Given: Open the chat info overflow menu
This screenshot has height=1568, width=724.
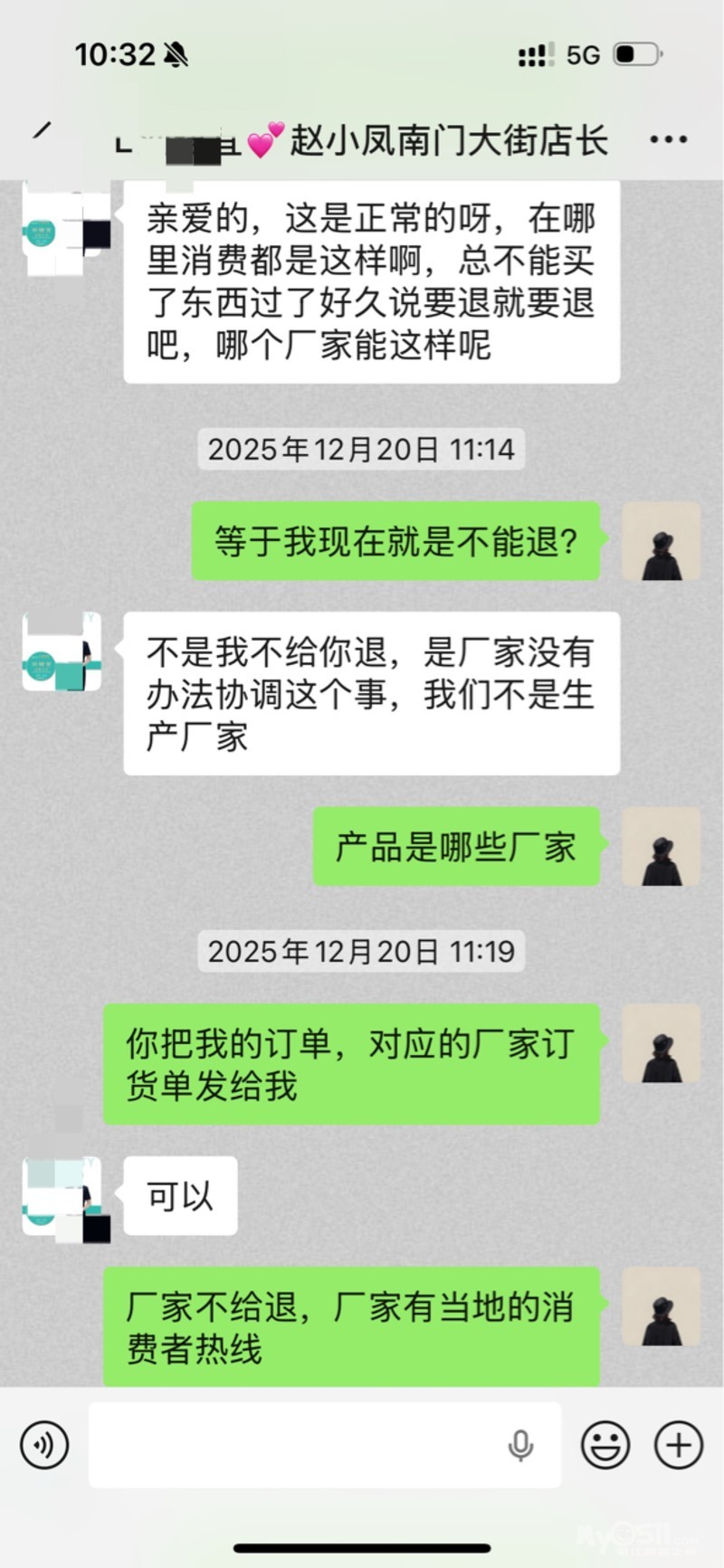Looking at the screenshot, I should coord(668,139).
